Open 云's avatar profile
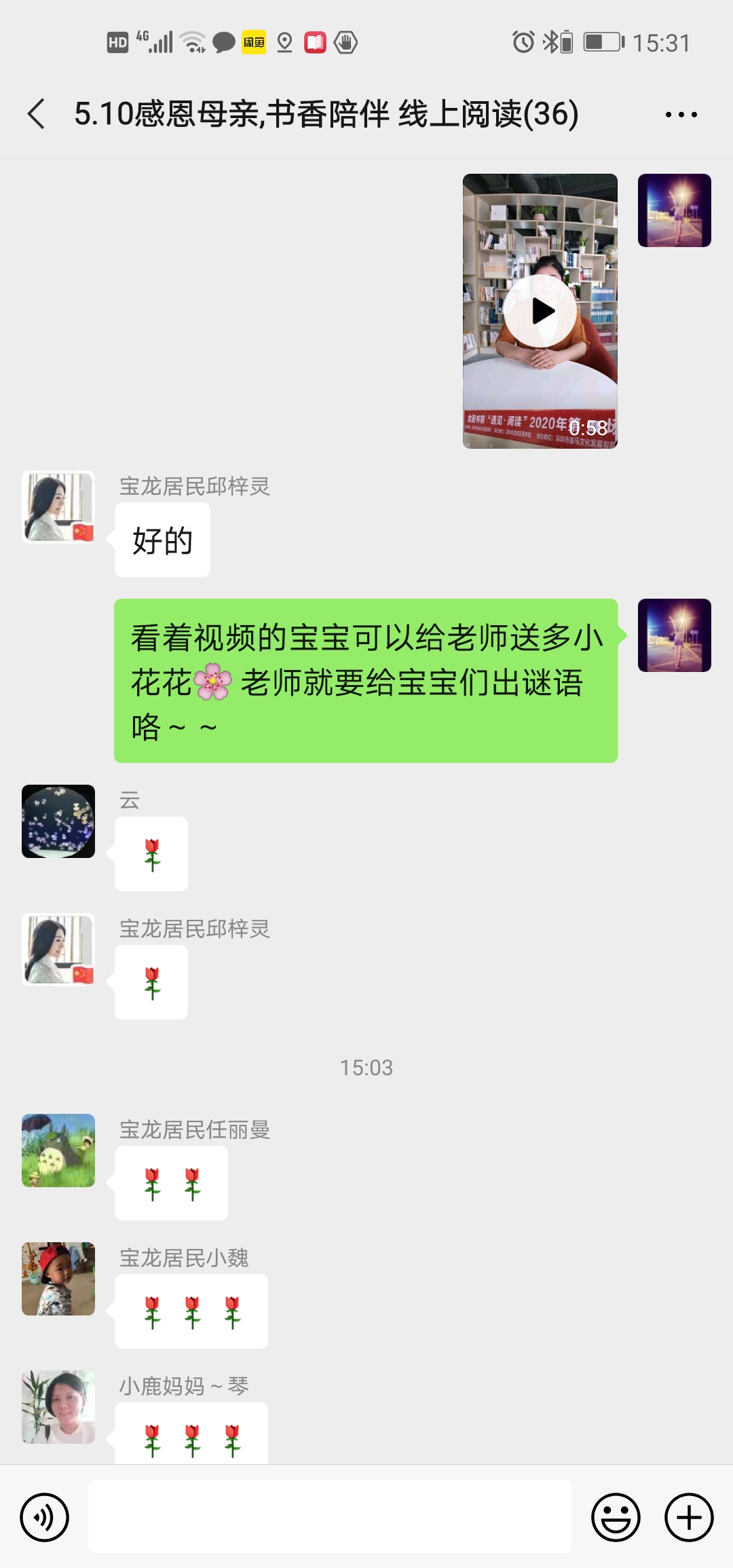The height and width of the screenshot is (1568, 733). [x=58, y=821]
